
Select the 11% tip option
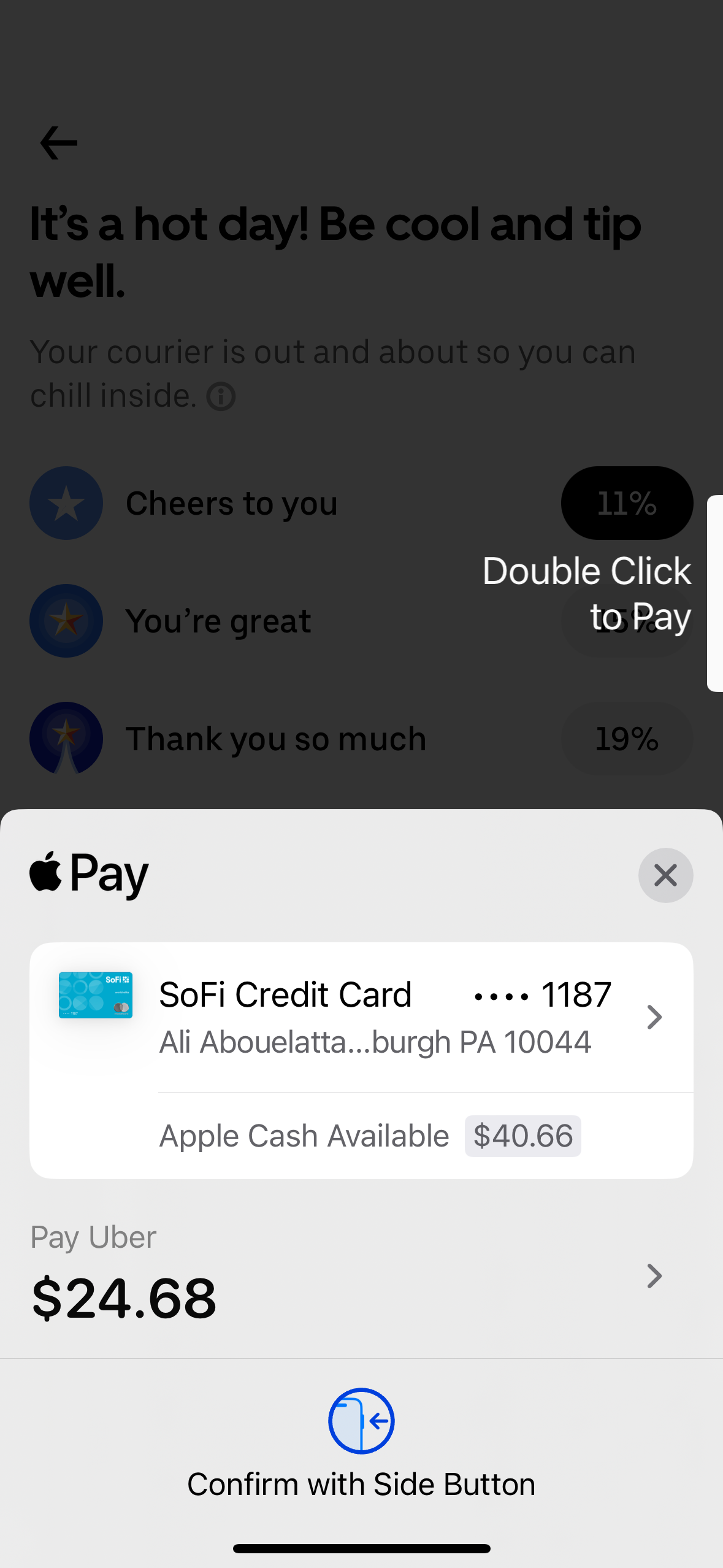coord(626,503)
